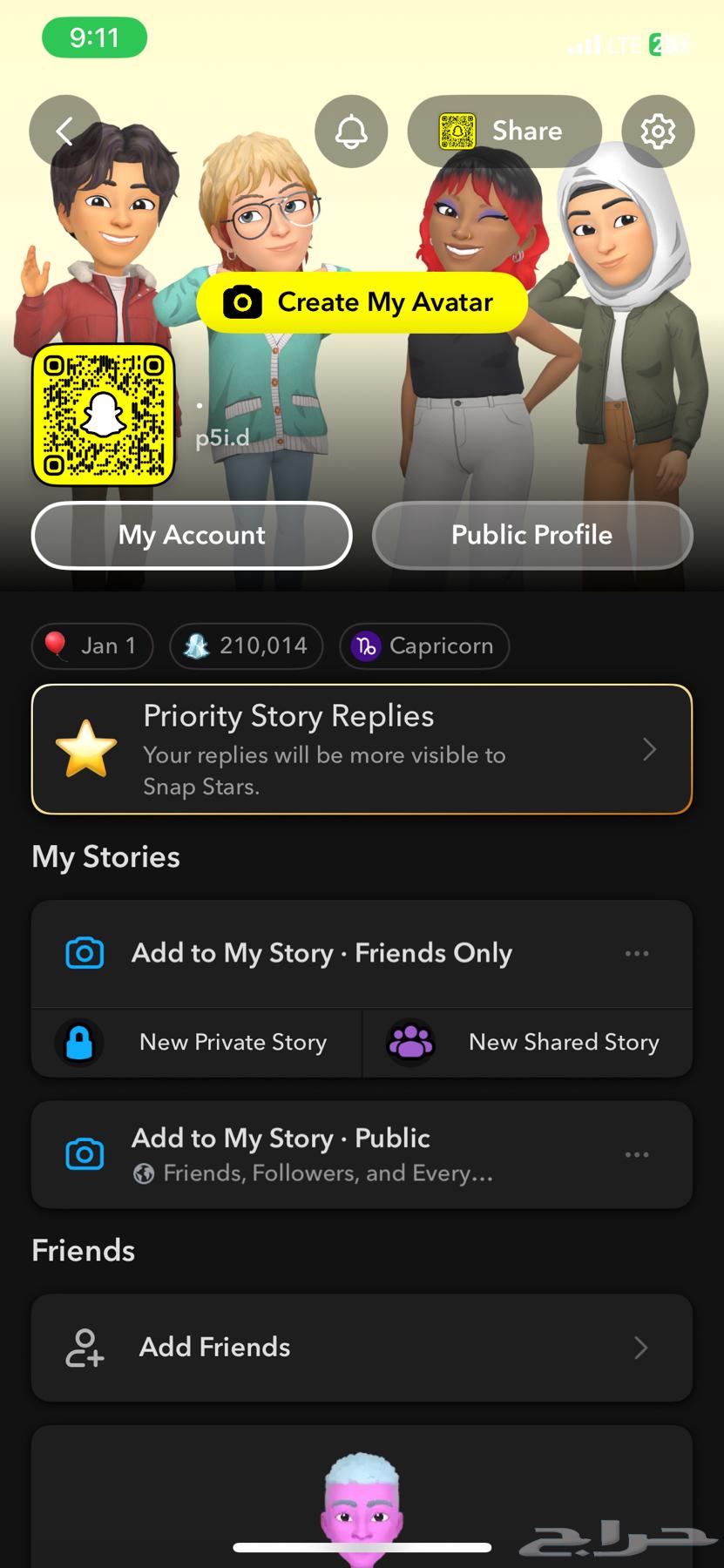Open Add Friends

362,1348
